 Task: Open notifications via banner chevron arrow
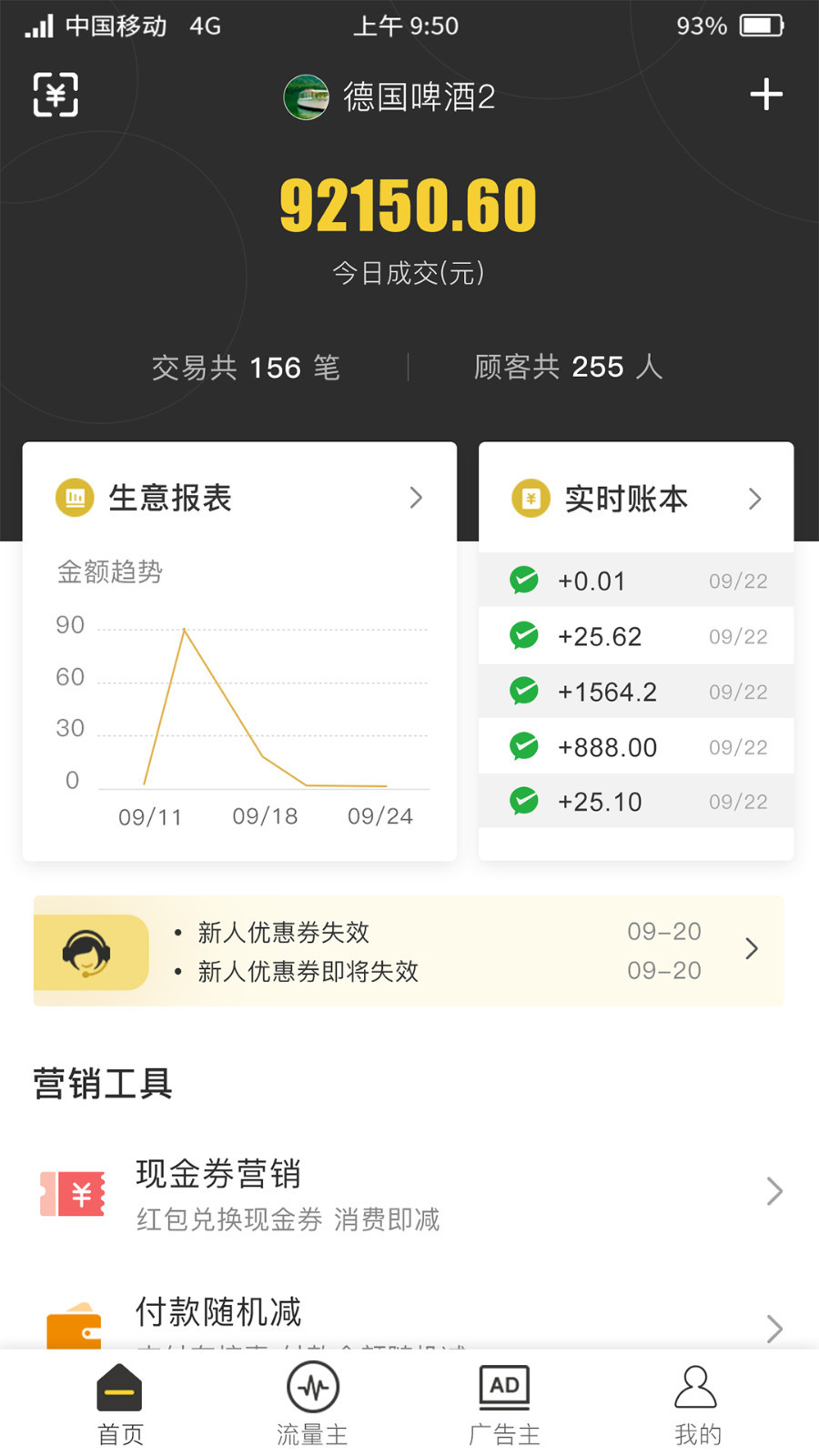click(x=752, y=949)
